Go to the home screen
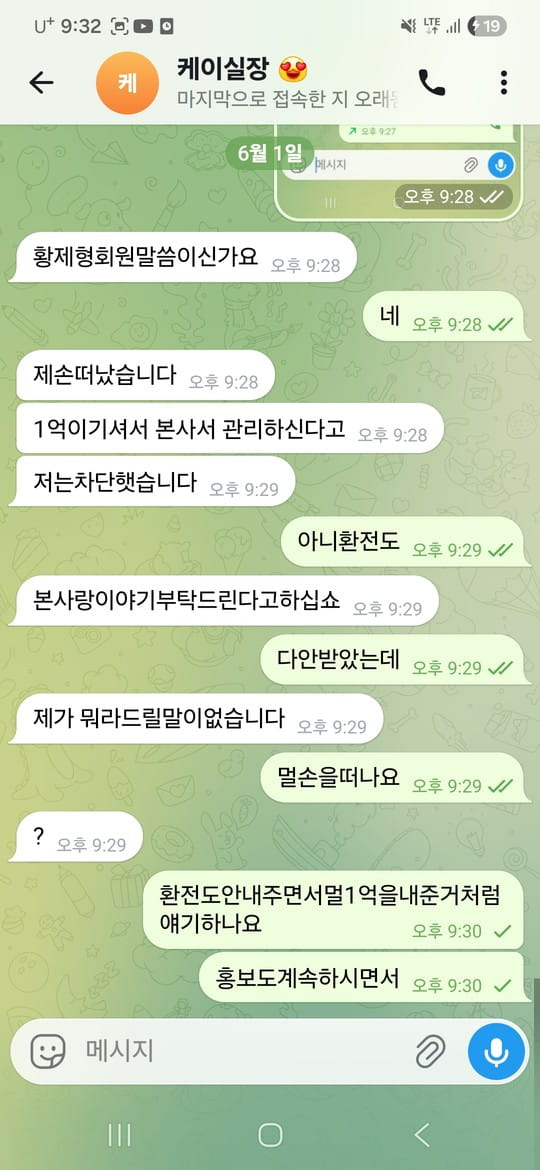 (x=270, y=1135)
